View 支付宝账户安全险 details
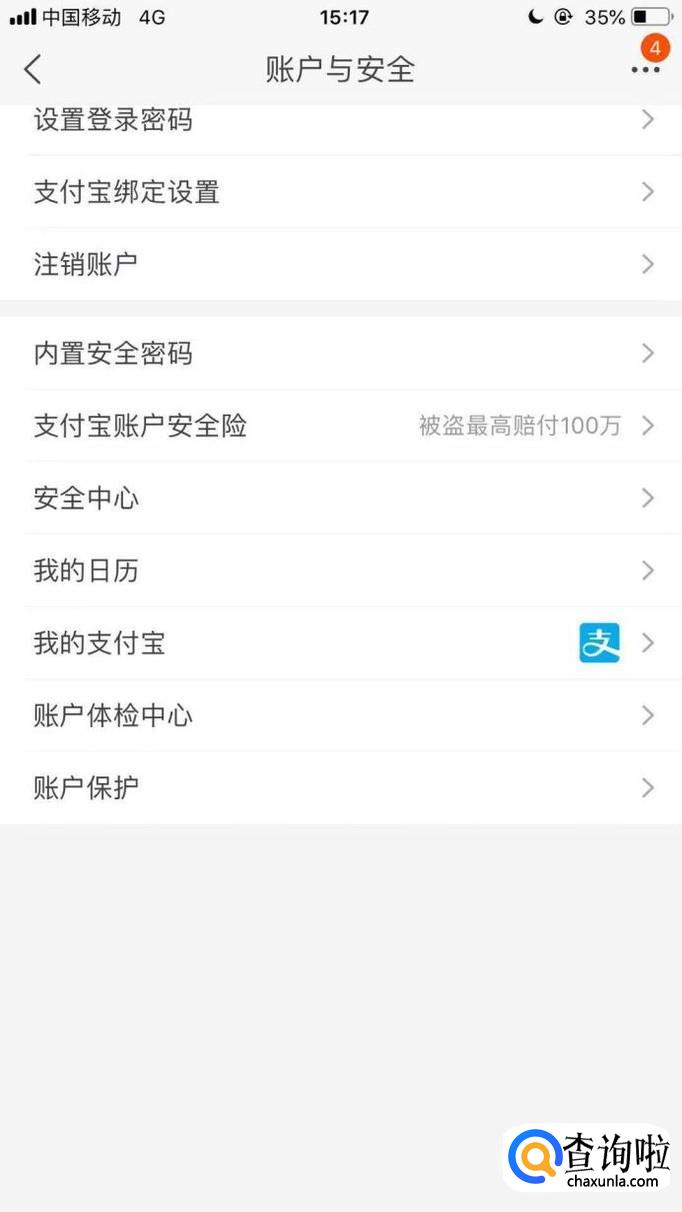This screenshot has width=682, height=1212. pos(340,426)
